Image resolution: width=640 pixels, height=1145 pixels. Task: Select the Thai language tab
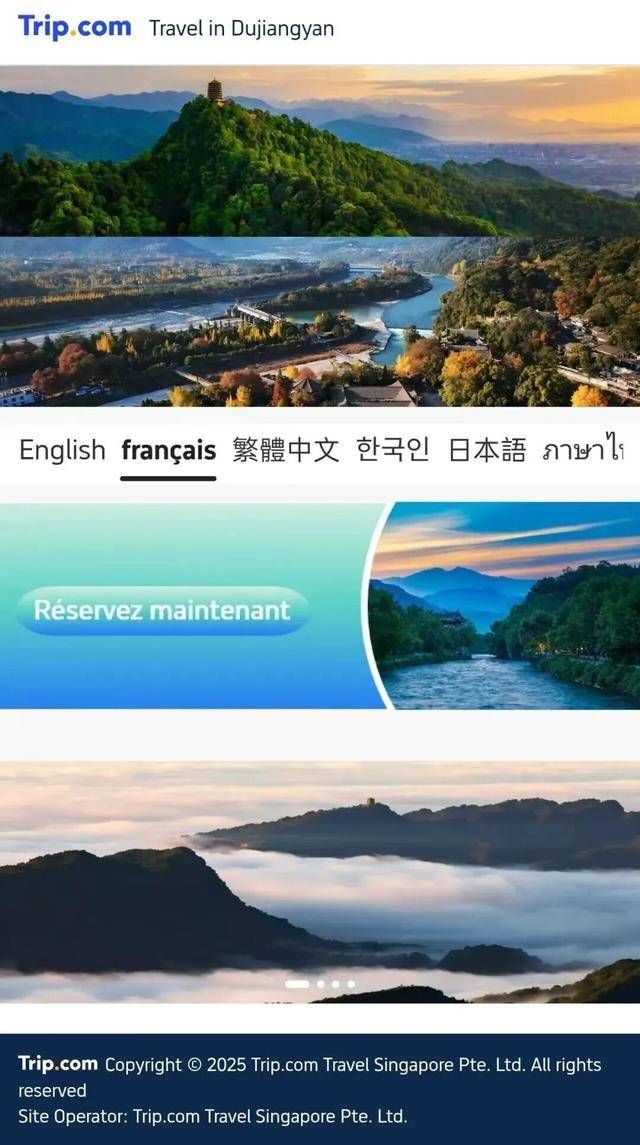(588, 451)
